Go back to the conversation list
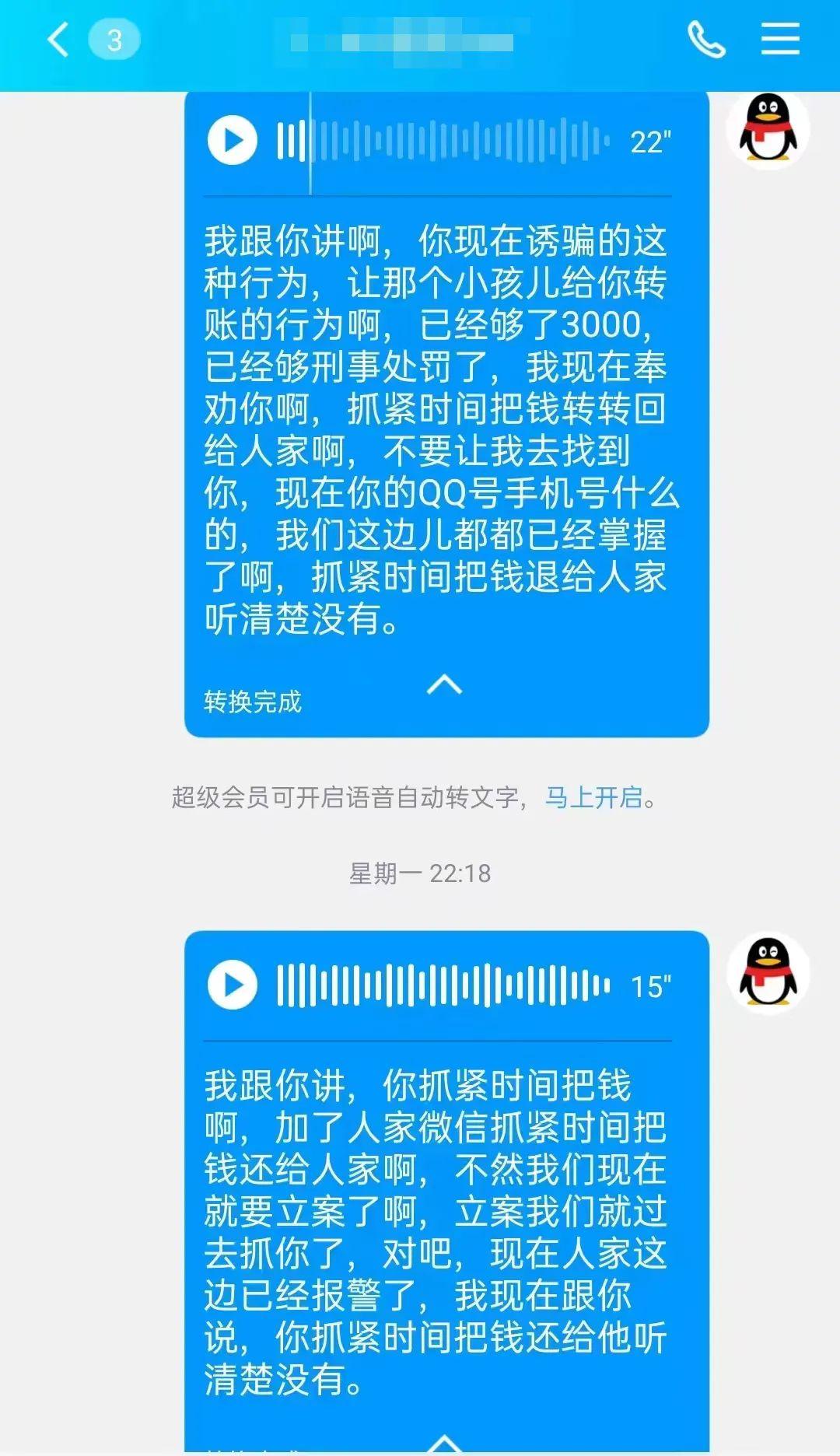This screenshot has width=840, height=1456. 55,38
